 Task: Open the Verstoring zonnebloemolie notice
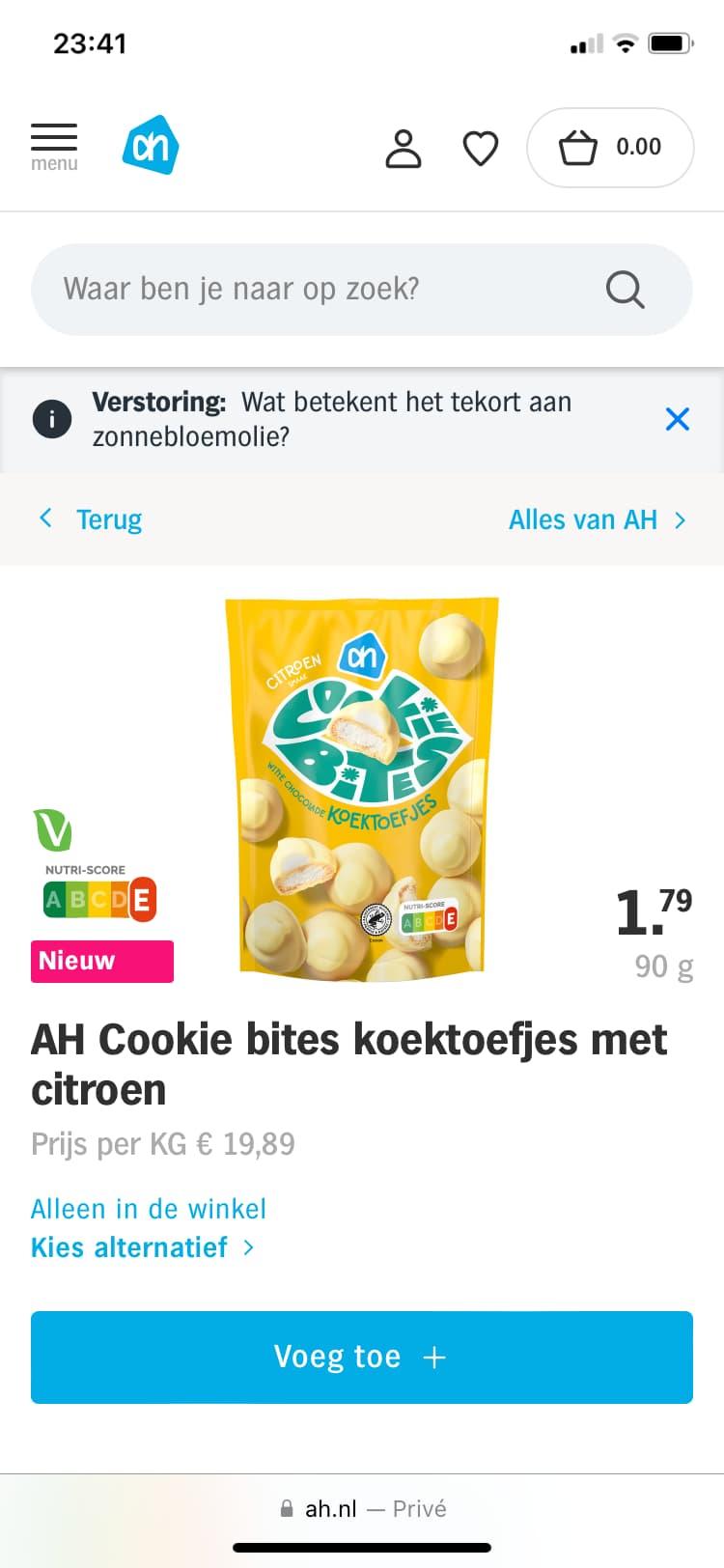click(332, 419)
